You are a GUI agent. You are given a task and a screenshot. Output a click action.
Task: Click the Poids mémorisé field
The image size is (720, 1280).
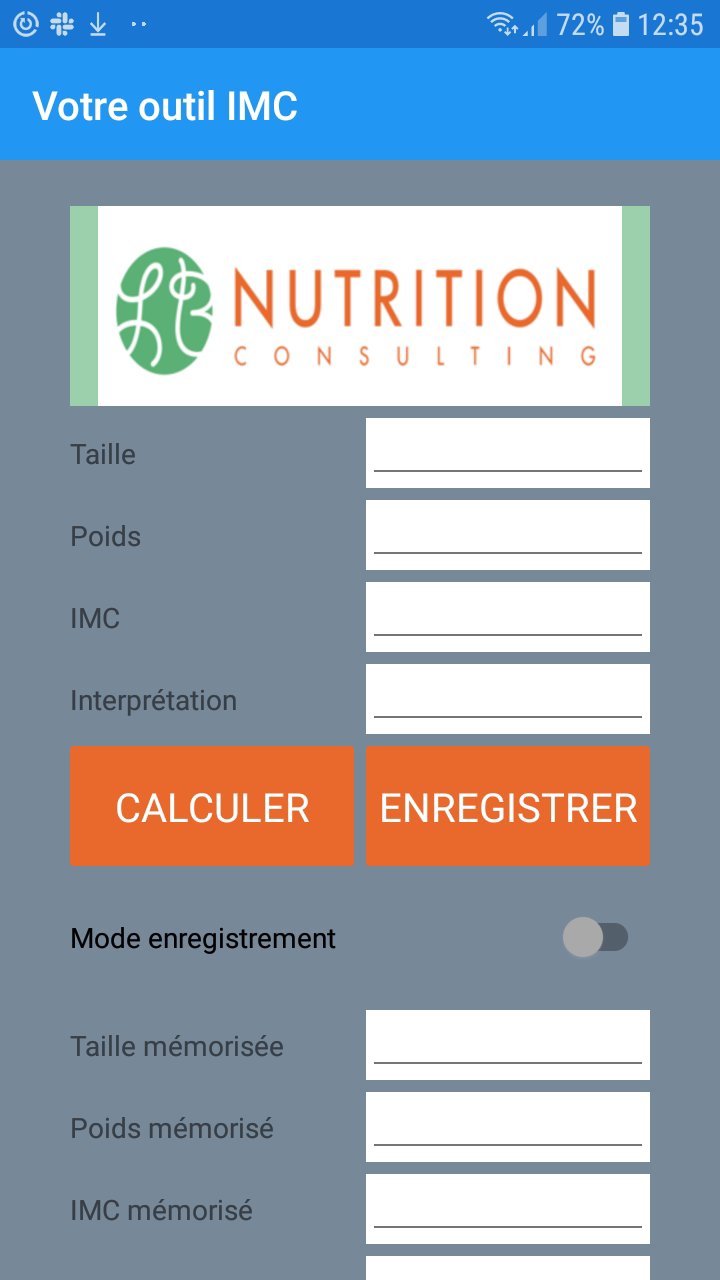click(507, 1126)
